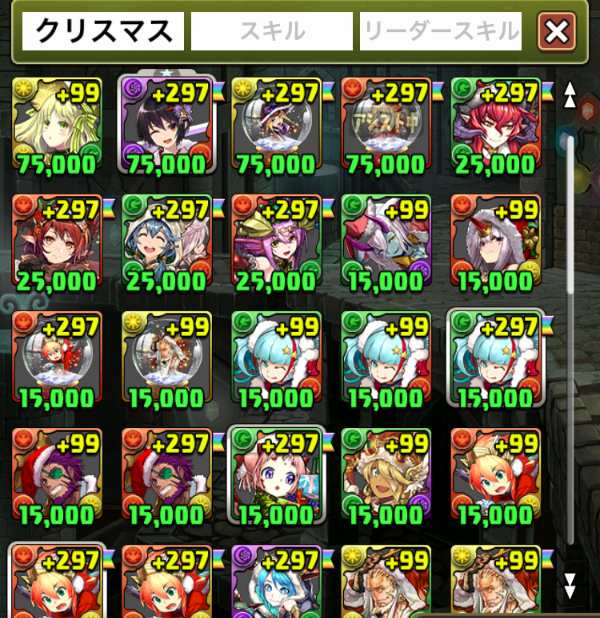Jump to the top with the up arrows

(x=571, y=94)
